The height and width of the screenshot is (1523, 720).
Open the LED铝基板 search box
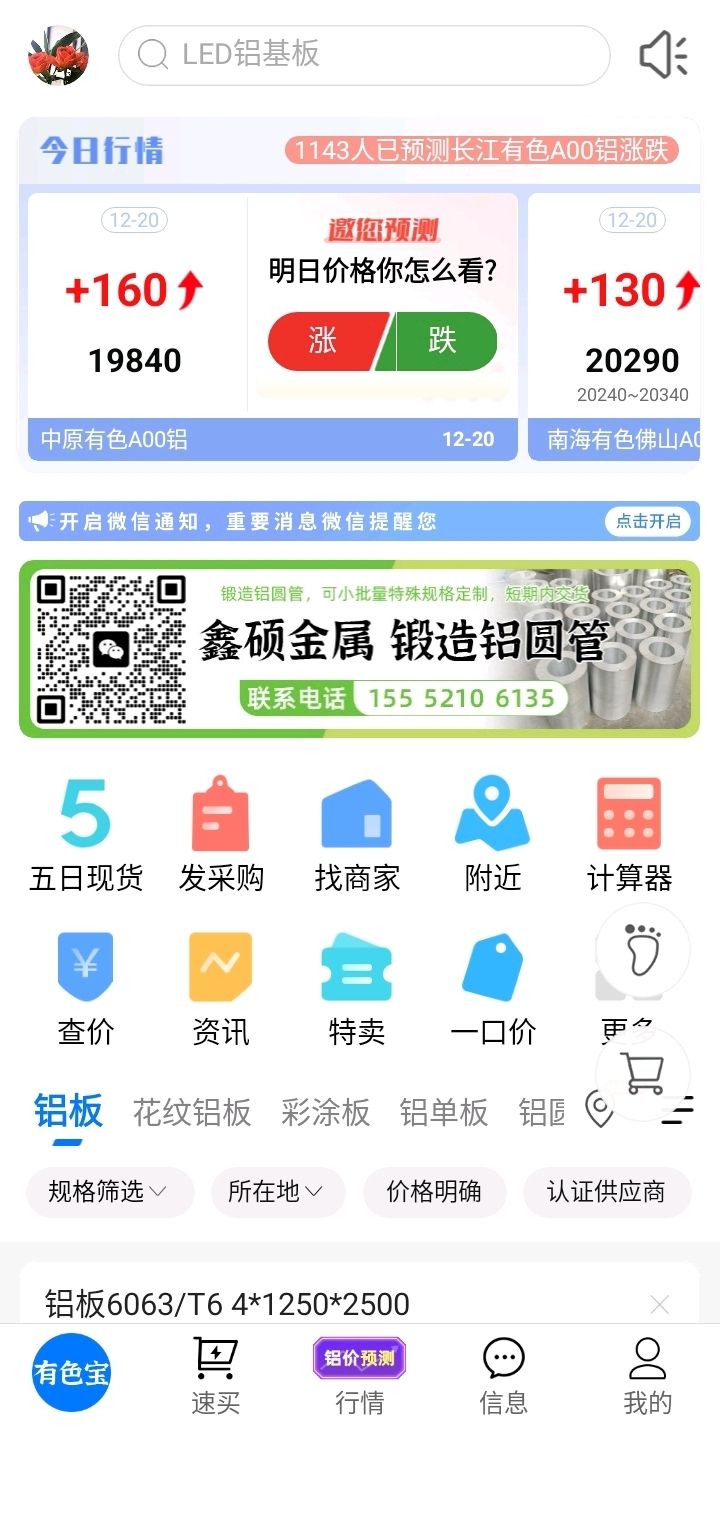tap(364, 55)
